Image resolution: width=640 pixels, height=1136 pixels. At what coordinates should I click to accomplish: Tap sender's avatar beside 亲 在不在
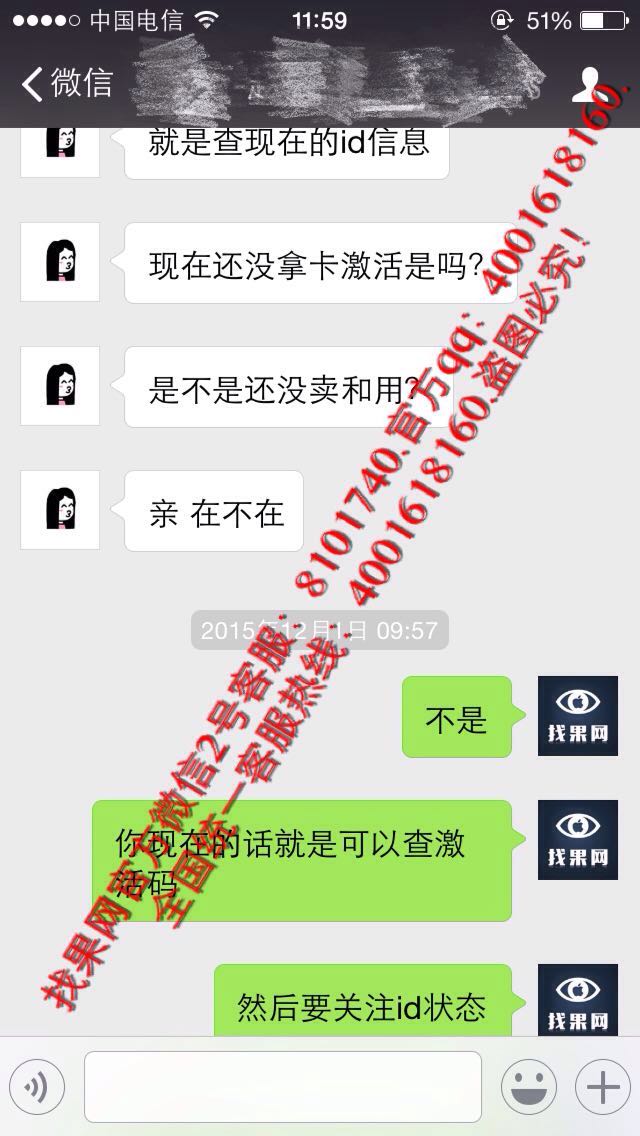click(60, 509)
